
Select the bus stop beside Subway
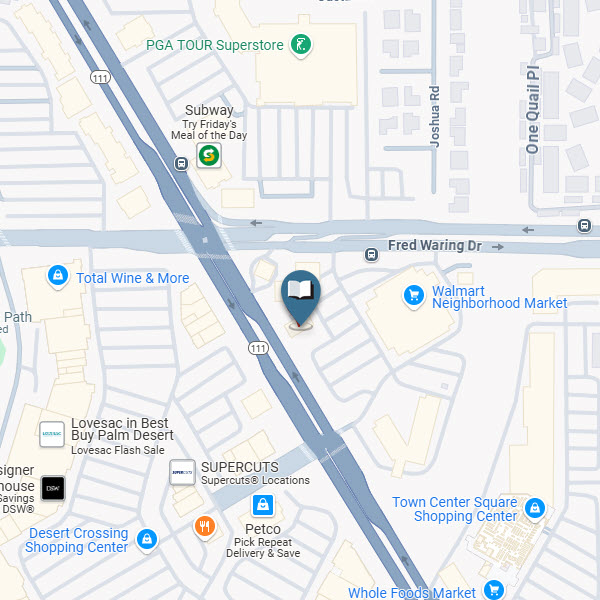[x=181, y=164]
